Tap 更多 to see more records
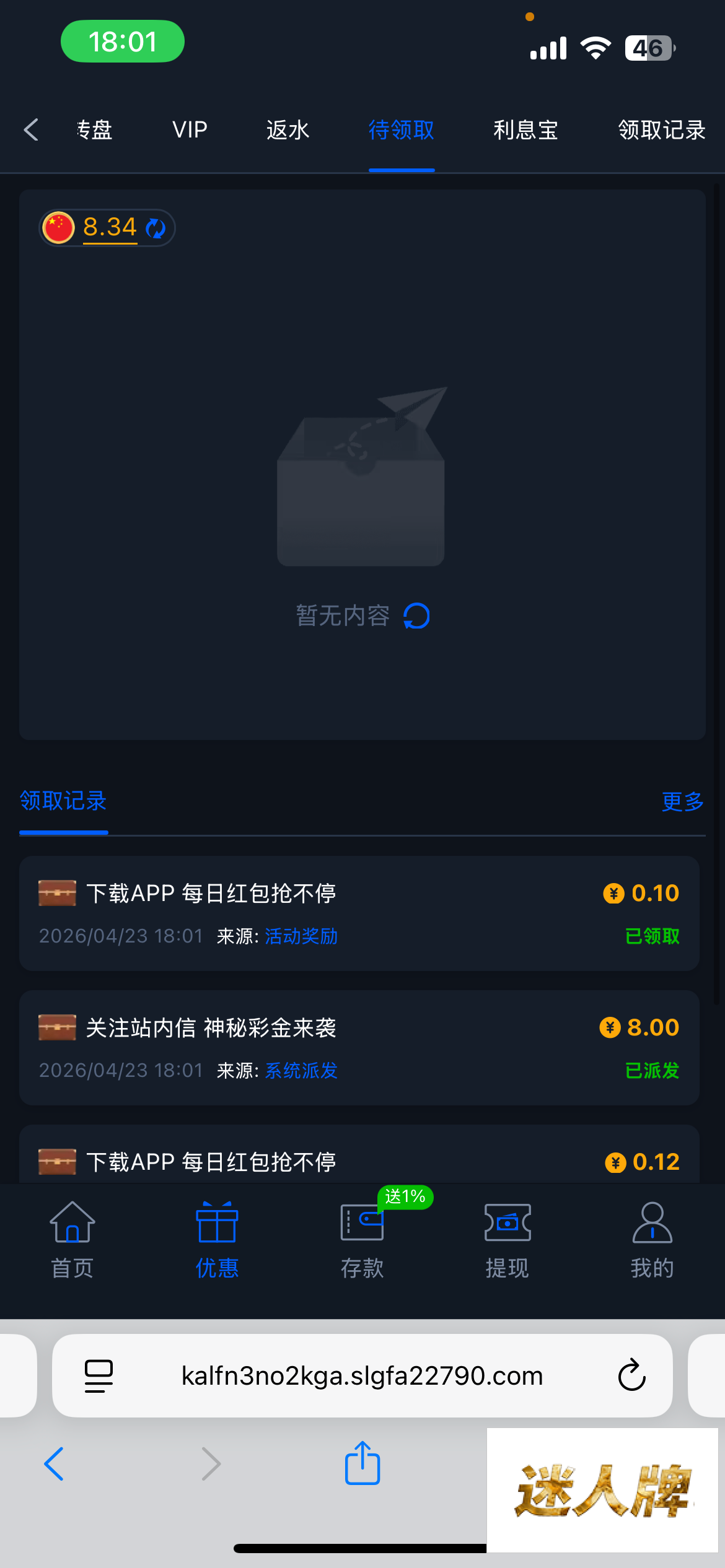This screenshot has width=725, height=1568. tap(682, 801)
